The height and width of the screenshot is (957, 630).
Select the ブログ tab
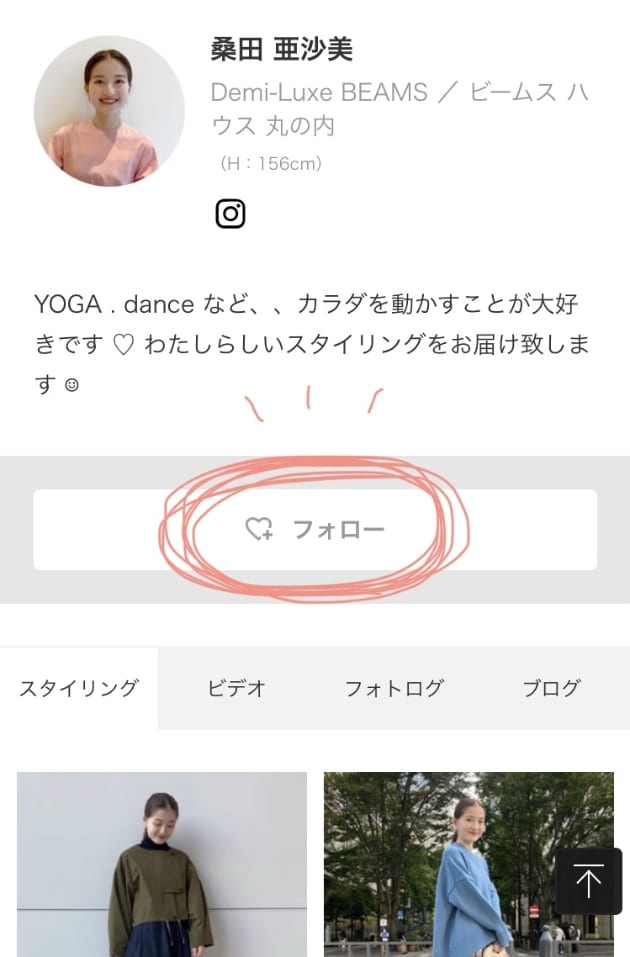point(551,688)
